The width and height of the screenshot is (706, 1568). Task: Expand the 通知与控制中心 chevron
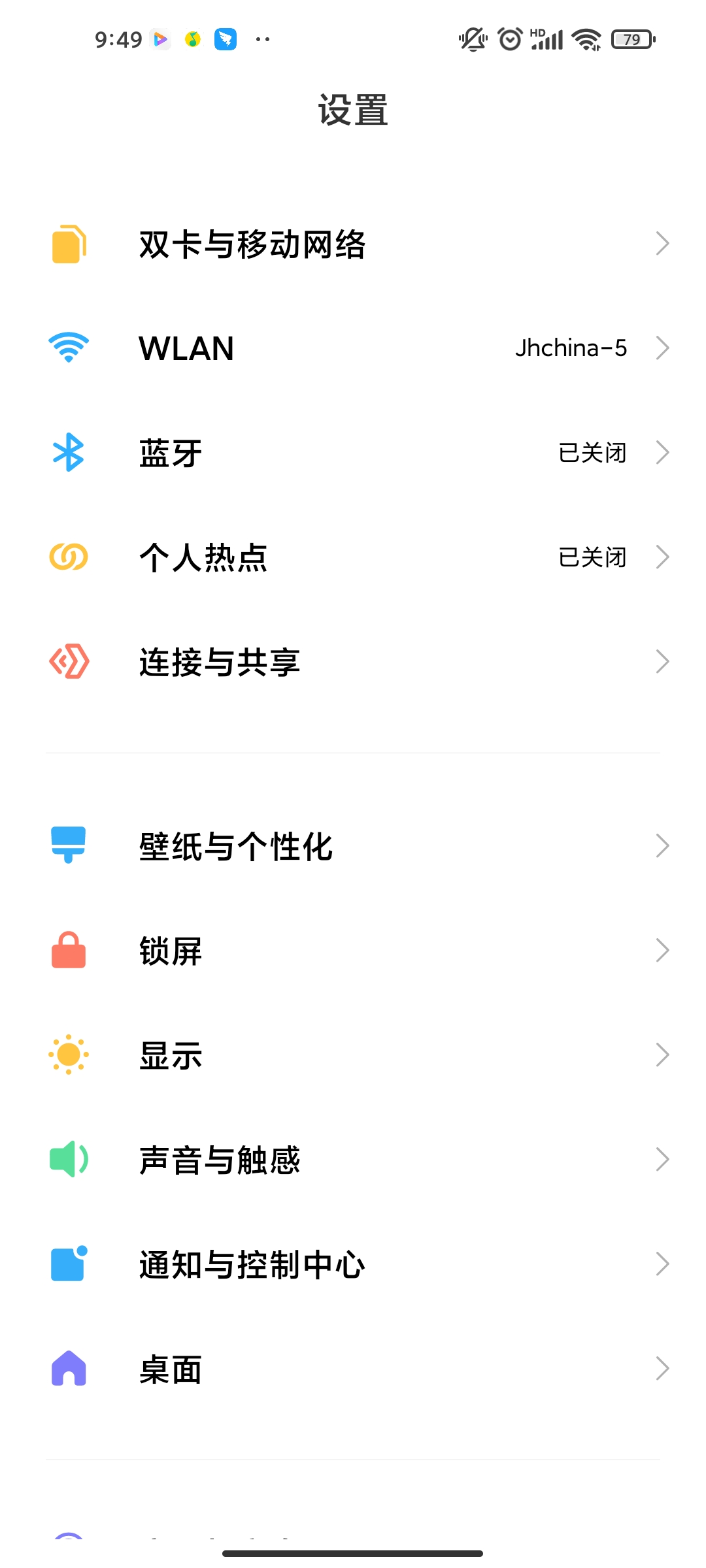663,1264
